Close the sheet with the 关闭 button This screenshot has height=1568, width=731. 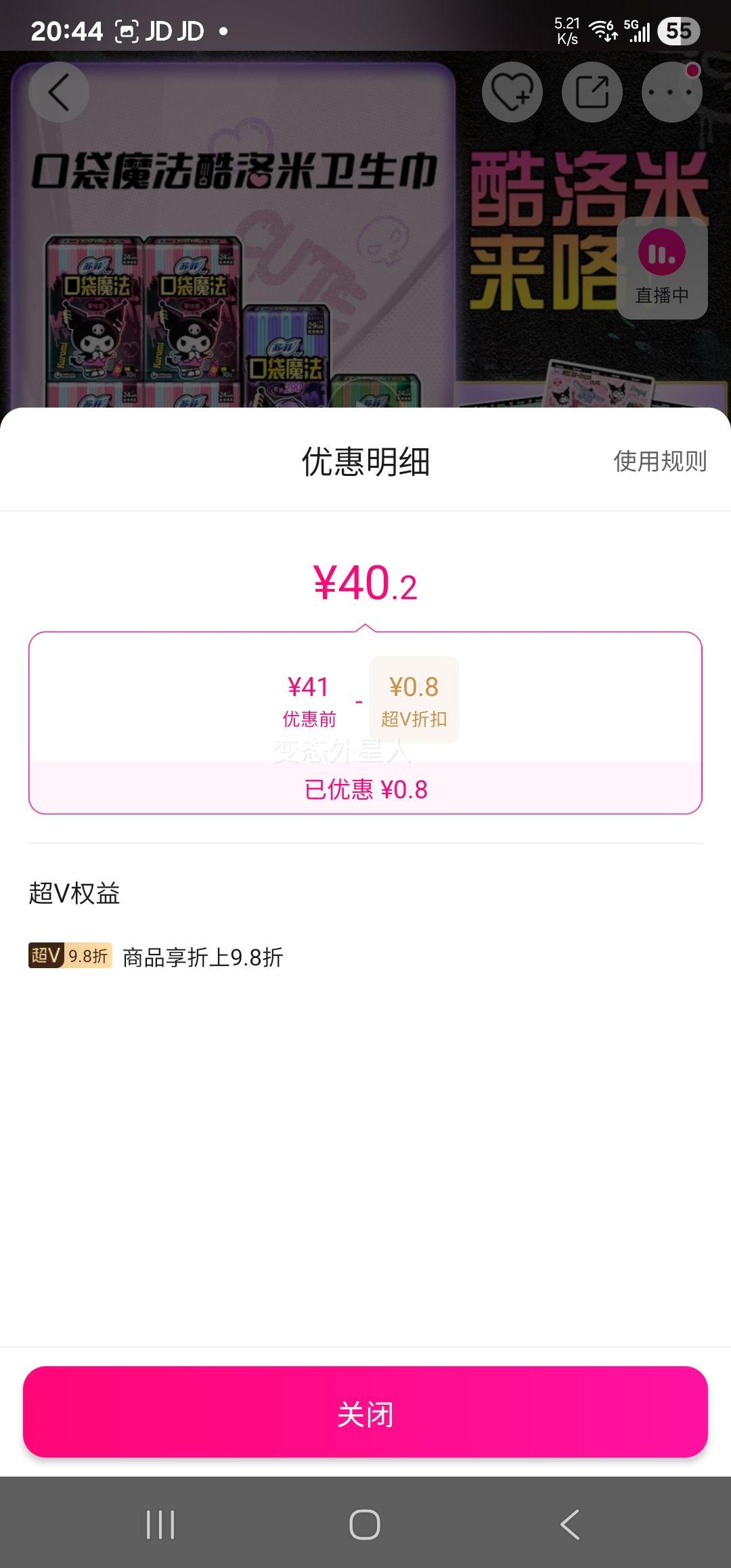[x=365, y=1414]
